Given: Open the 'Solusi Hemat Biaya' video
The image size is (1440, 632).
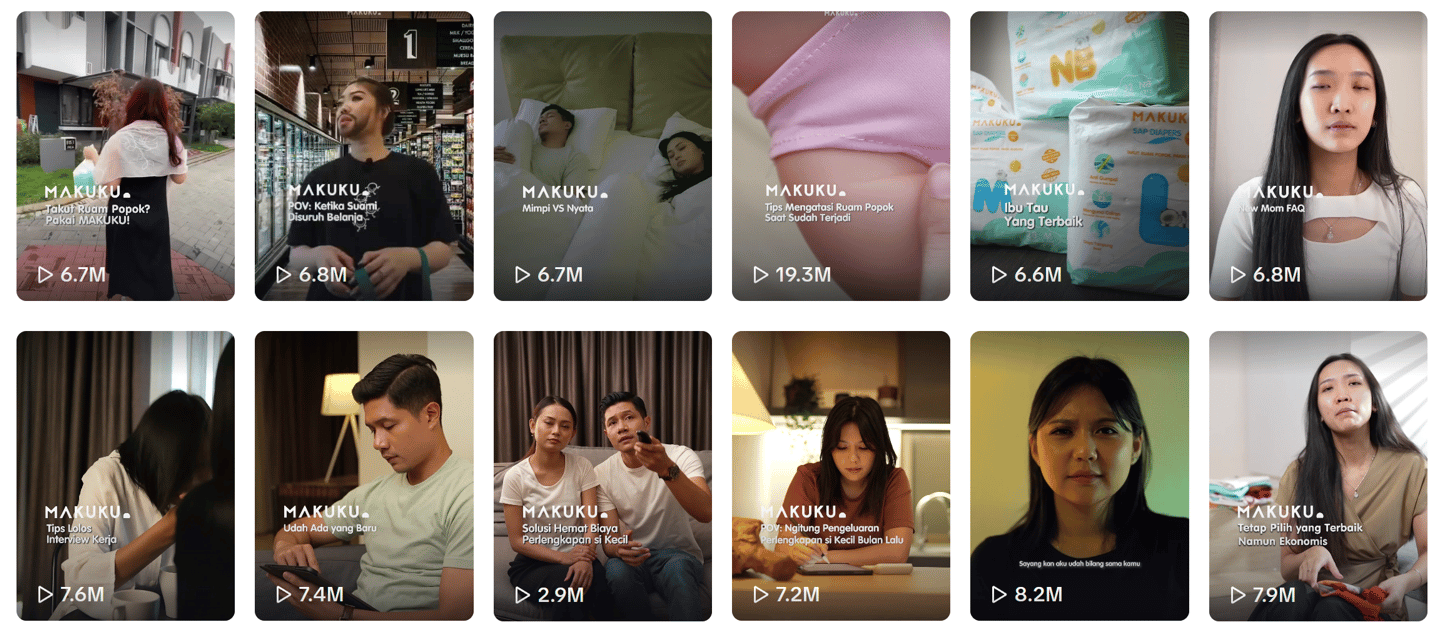Looking at the screenshot, I should (603, 476).
